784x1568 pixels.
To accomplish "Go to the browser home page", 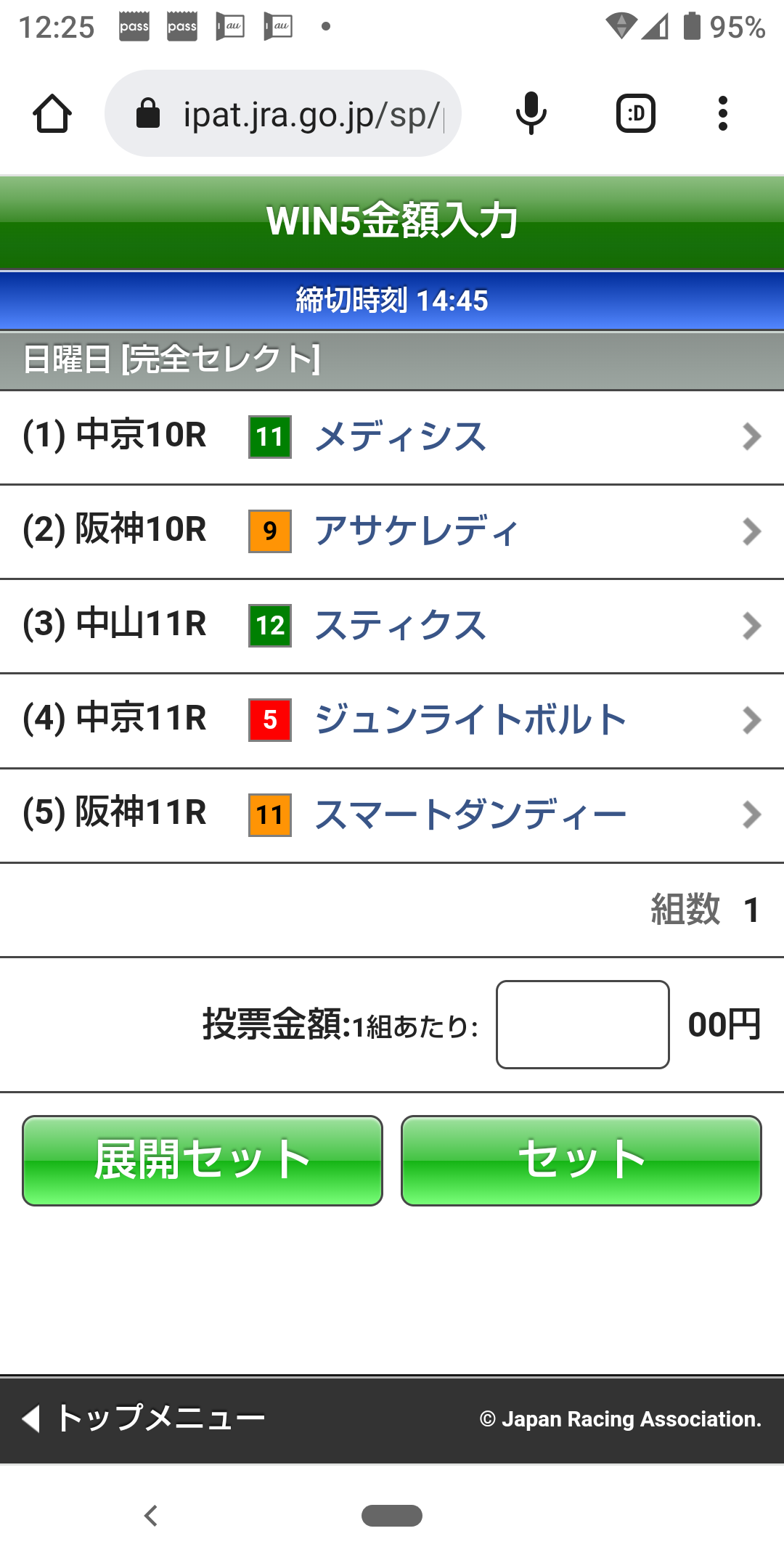I will tap(52, 114).
